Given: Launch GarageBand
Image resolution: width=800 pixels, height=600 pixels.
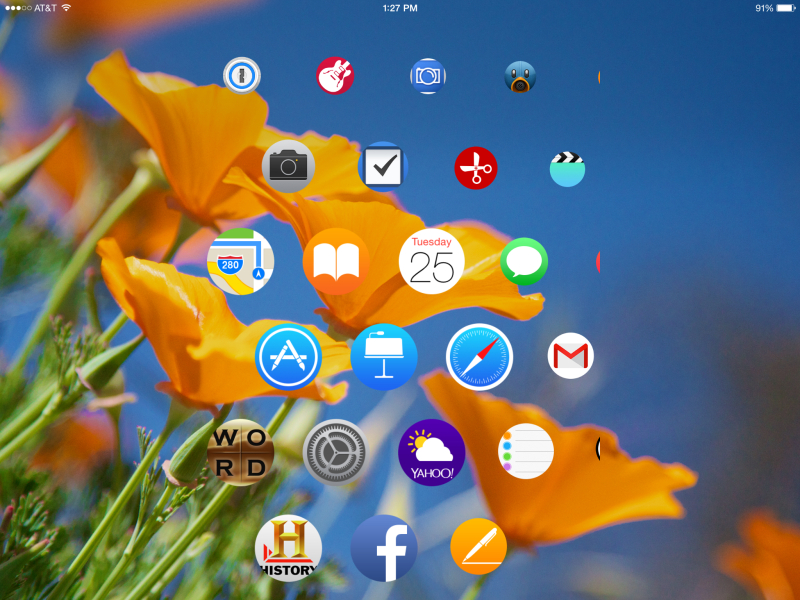Looking at the screenshot, I should [335, 76].
